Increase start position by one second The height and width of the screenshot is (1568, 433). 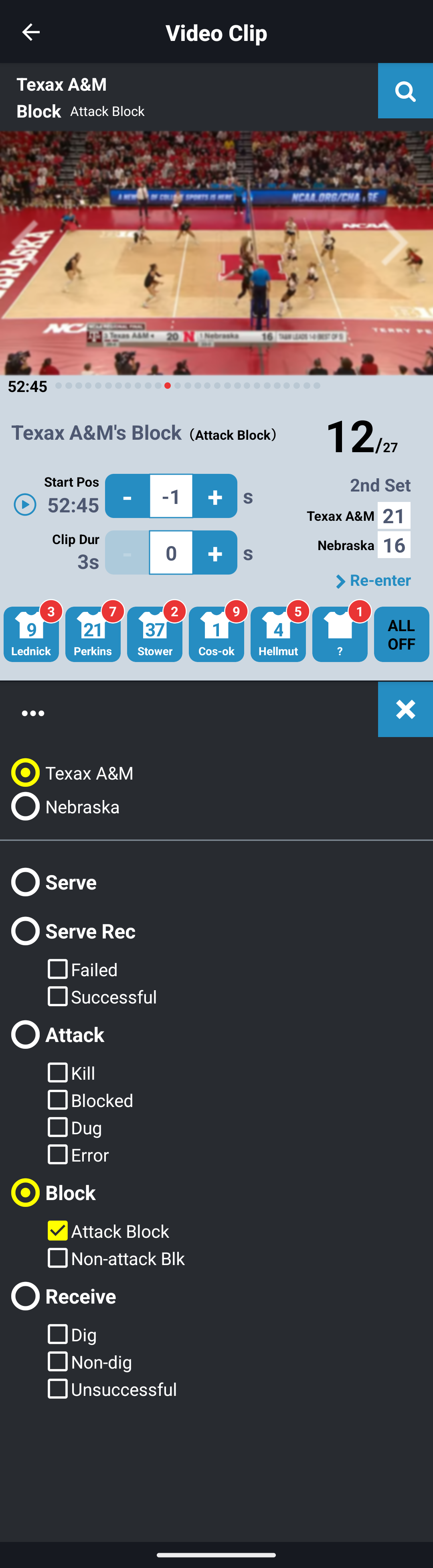(x=214, y=497)
